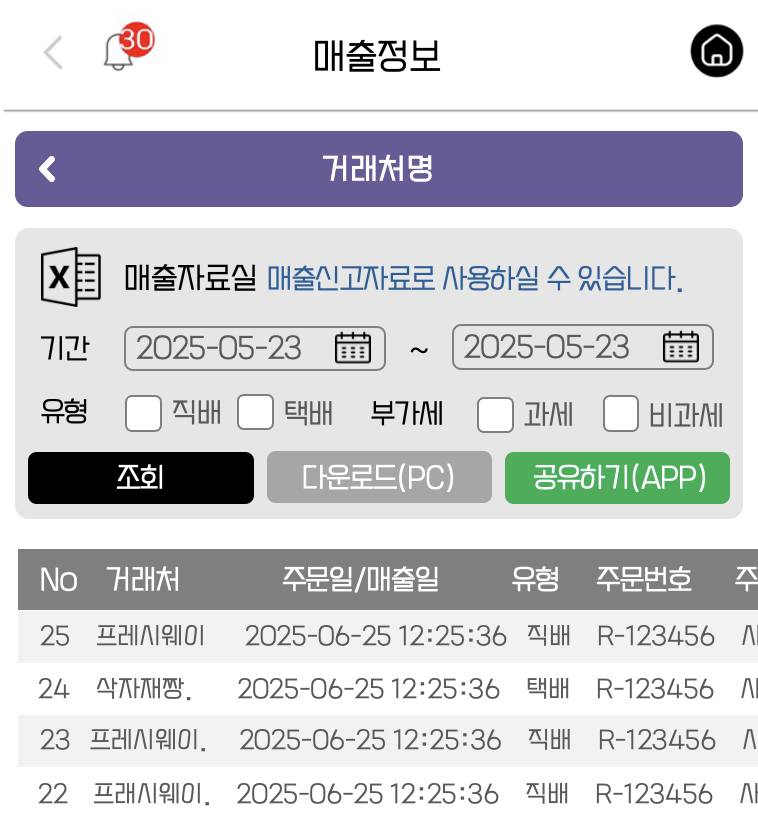
Task: Tap the 조회 button
Action: [x=141, y=478]
